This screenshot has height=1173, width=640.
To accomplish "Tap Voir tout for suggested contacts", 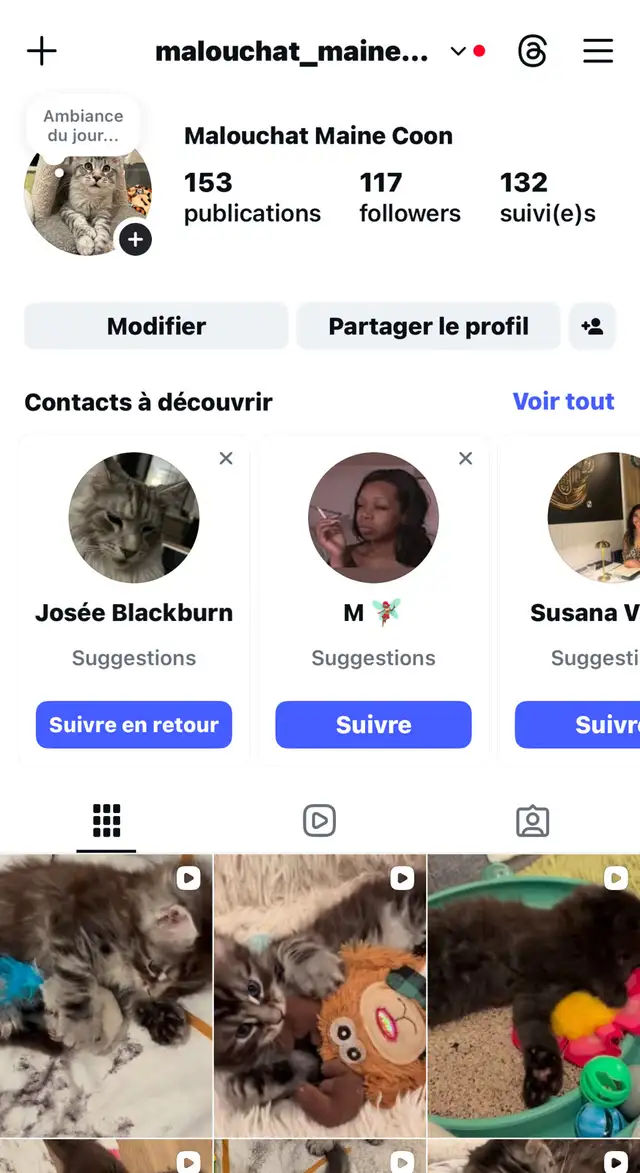I will pos(563,401).
